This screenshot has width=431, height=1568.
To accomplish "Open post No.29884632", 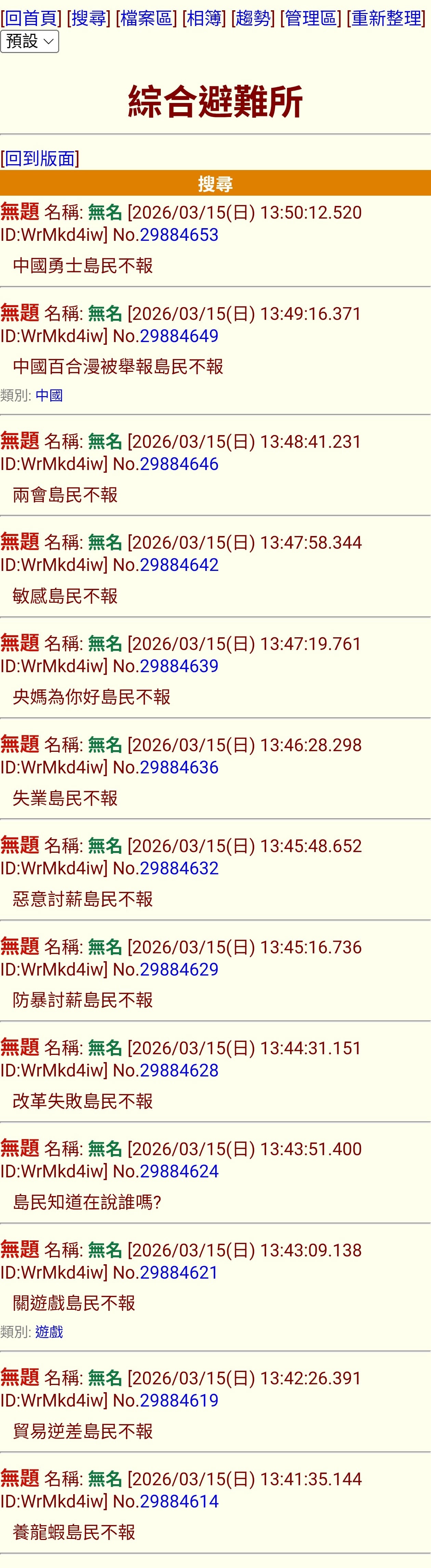I will pyautogui.click(x=179, y=868).
